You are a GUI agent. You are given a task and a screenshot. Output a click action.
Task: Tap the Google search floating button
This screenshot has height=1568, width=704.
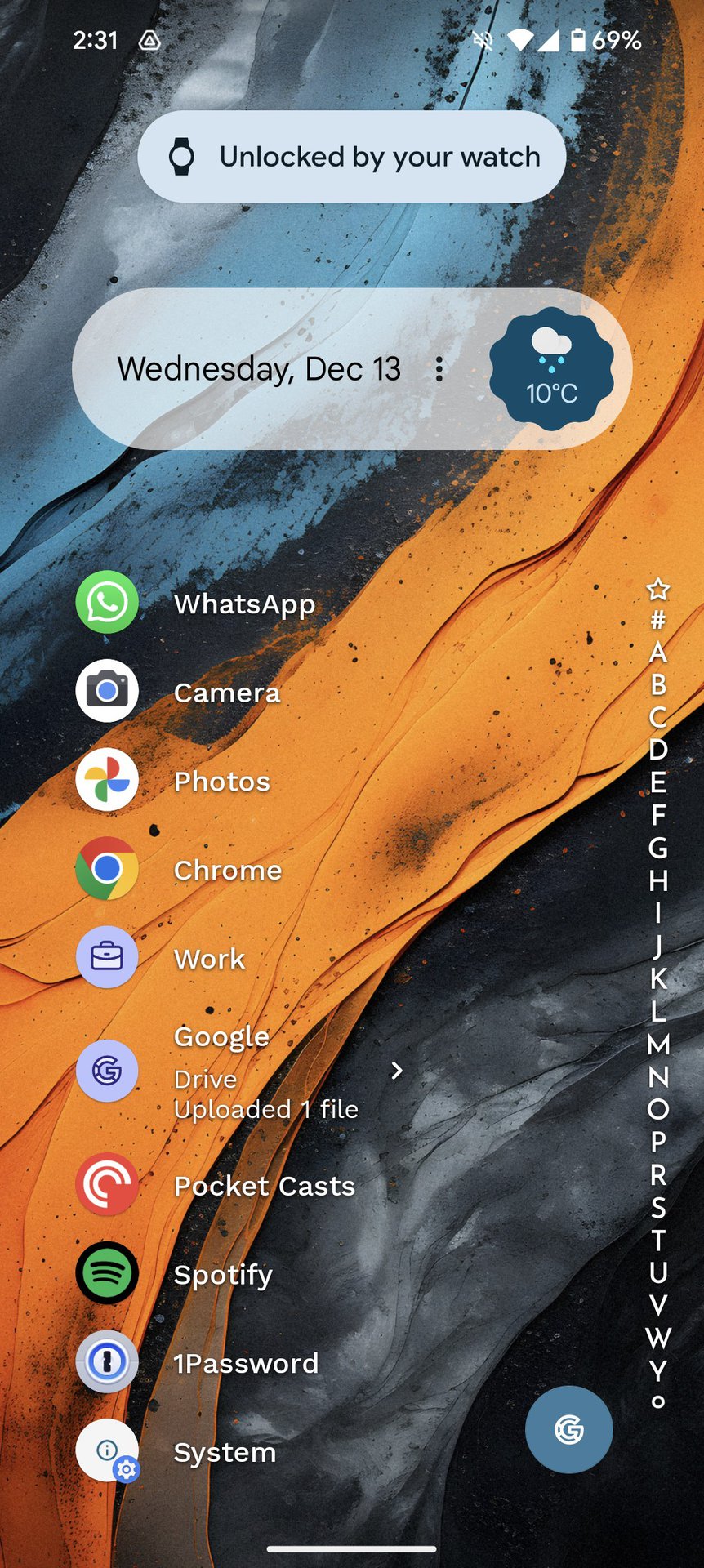569,1429
